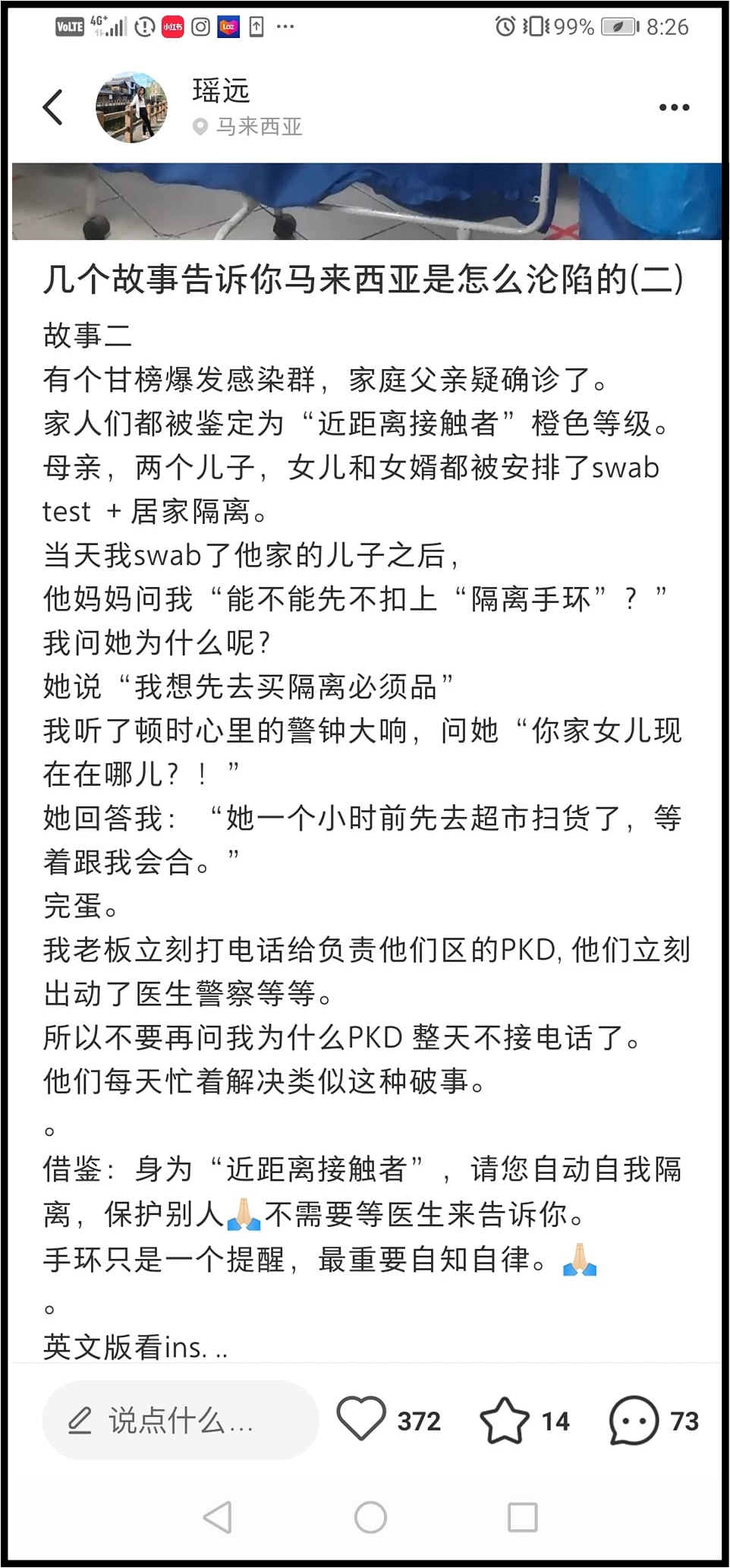This screenshot has width=730, height=1568.
Task: Open the comments bubble
Action: pyautogui.click(x=634, y=1420)
